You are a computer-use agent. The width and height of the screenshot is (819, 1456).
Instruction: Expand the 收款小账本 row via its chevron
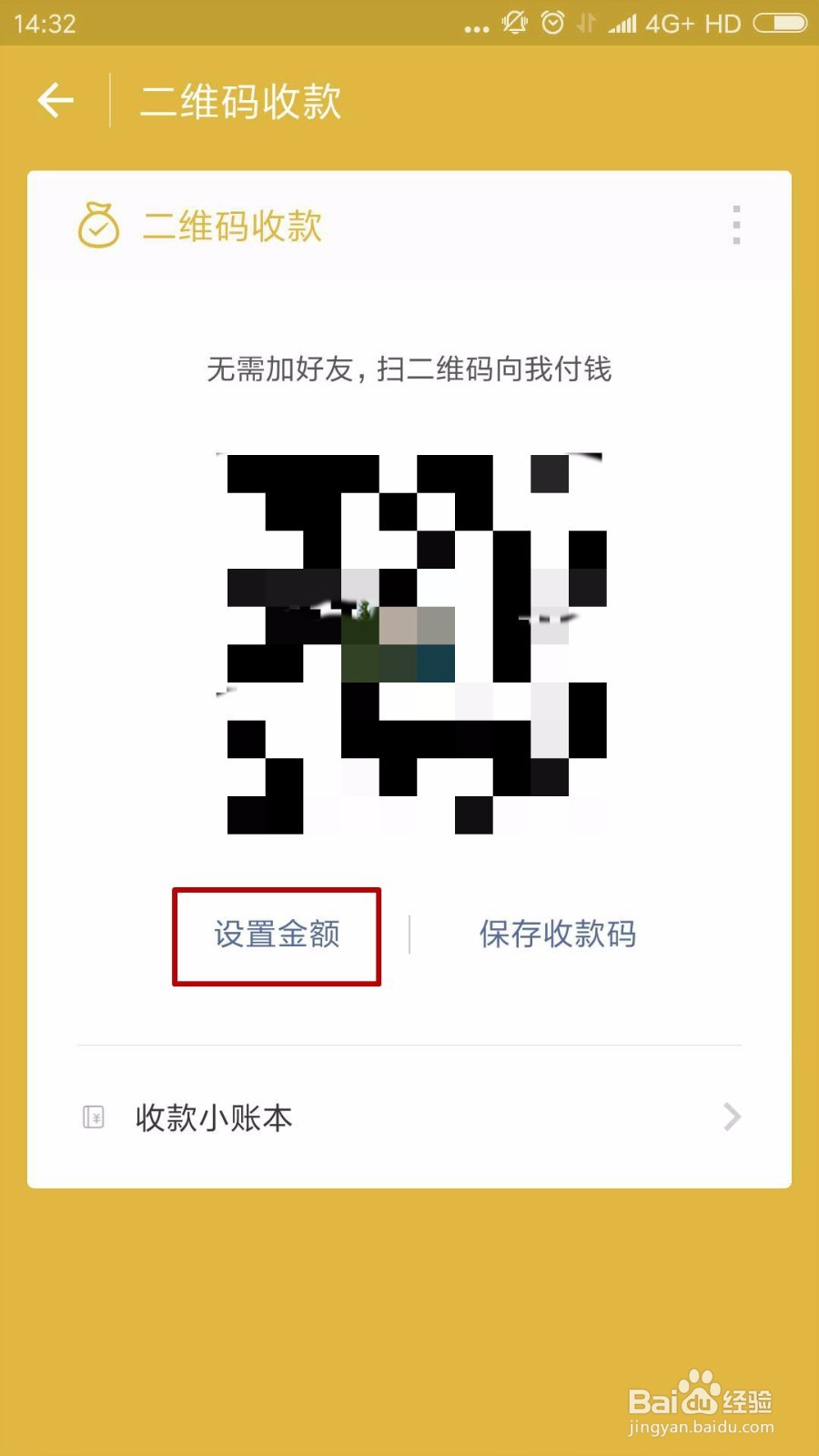click(732, 1117)
